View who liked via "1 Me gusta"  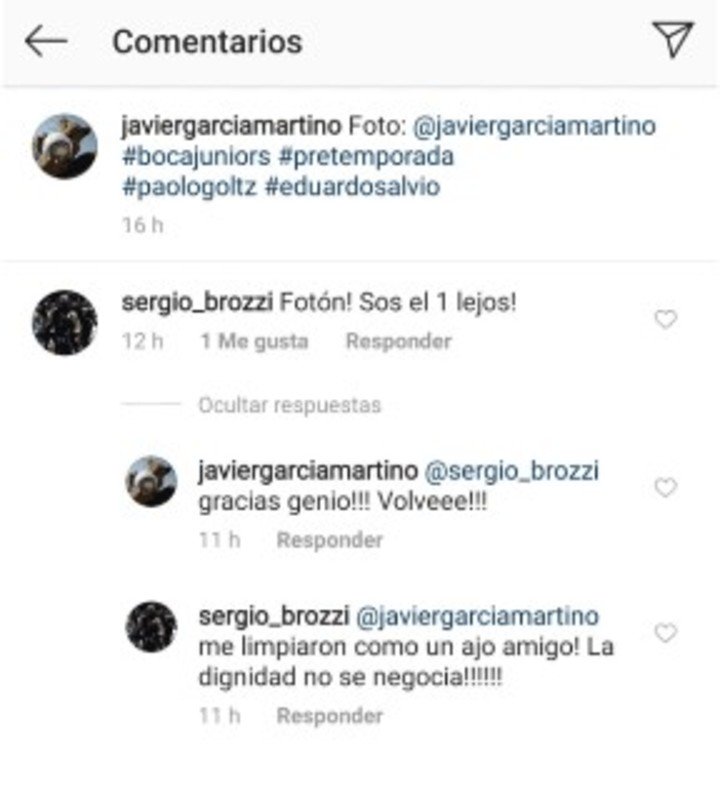(253, 341)
